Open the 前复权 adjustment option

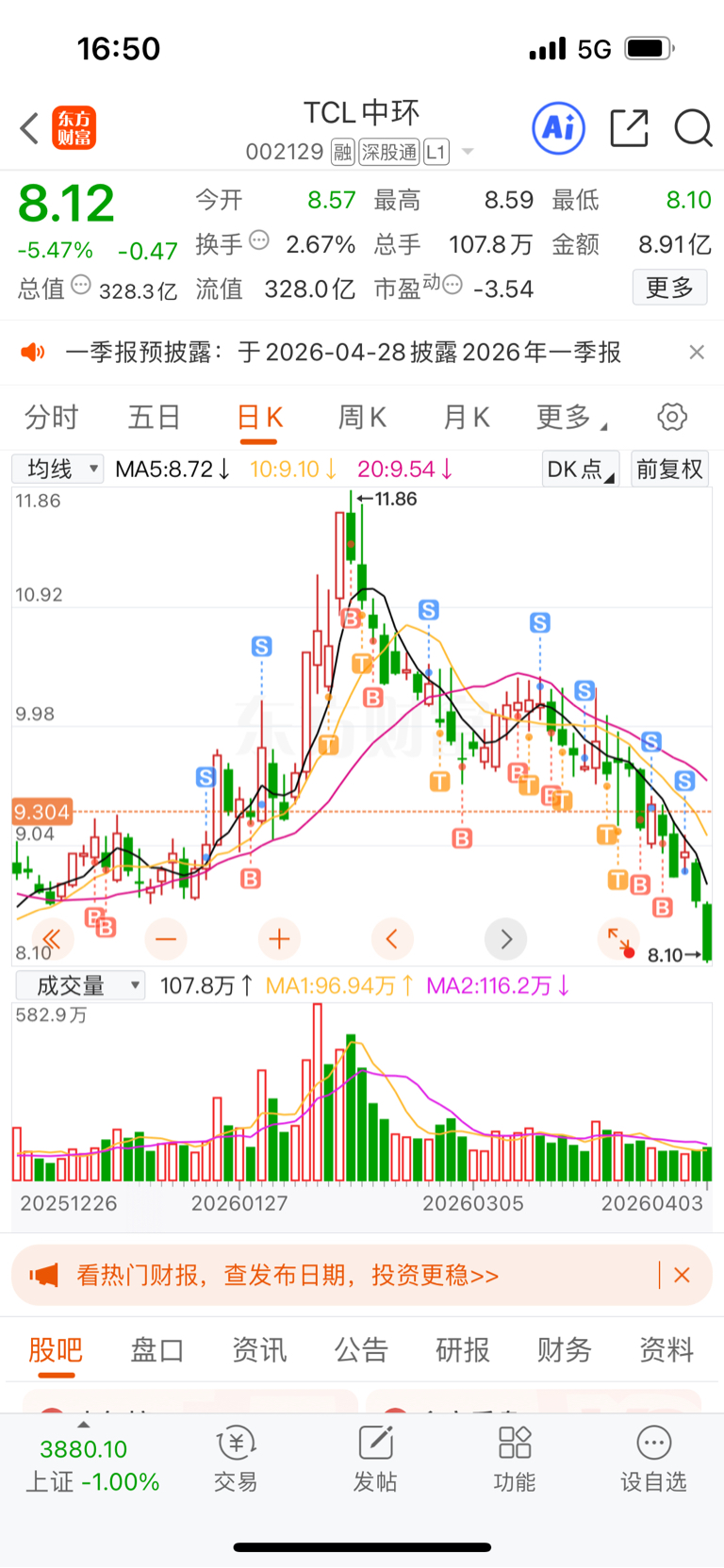pyautogui.click(x=669, y=469)
